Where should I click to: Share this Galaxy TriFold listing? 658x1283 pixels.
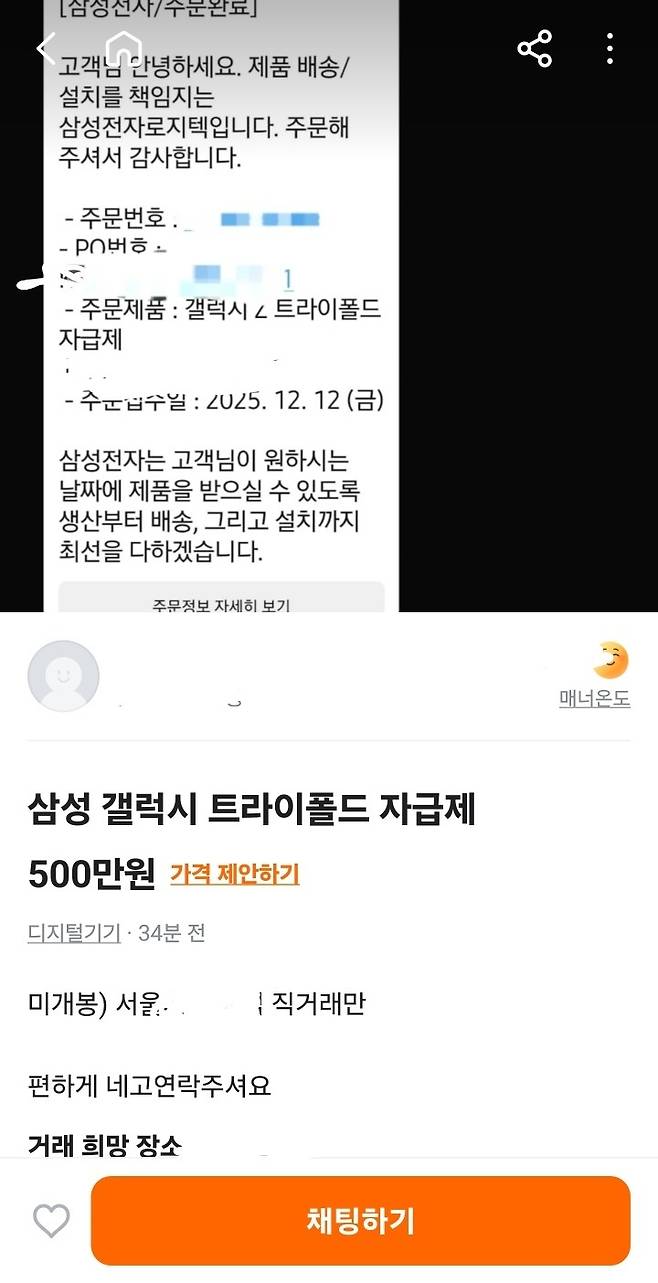click(x=535, y=48)
